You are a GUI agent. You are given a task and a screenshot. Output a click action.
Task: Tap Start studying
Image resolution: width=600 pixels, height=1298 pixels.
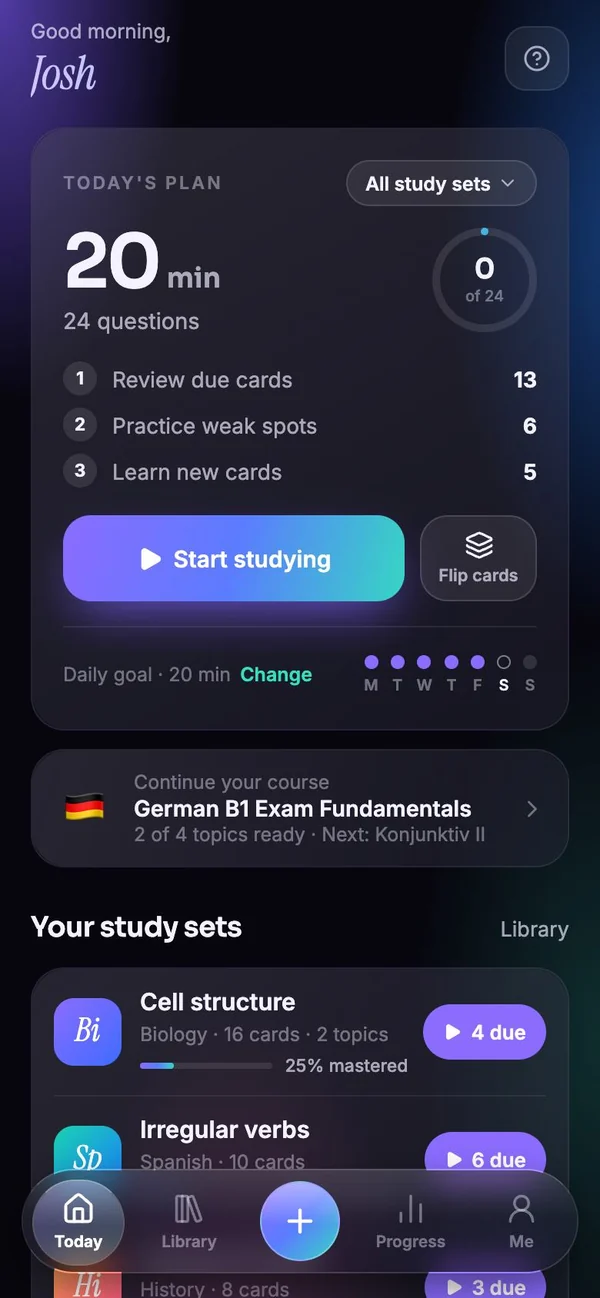click(234, 558)
